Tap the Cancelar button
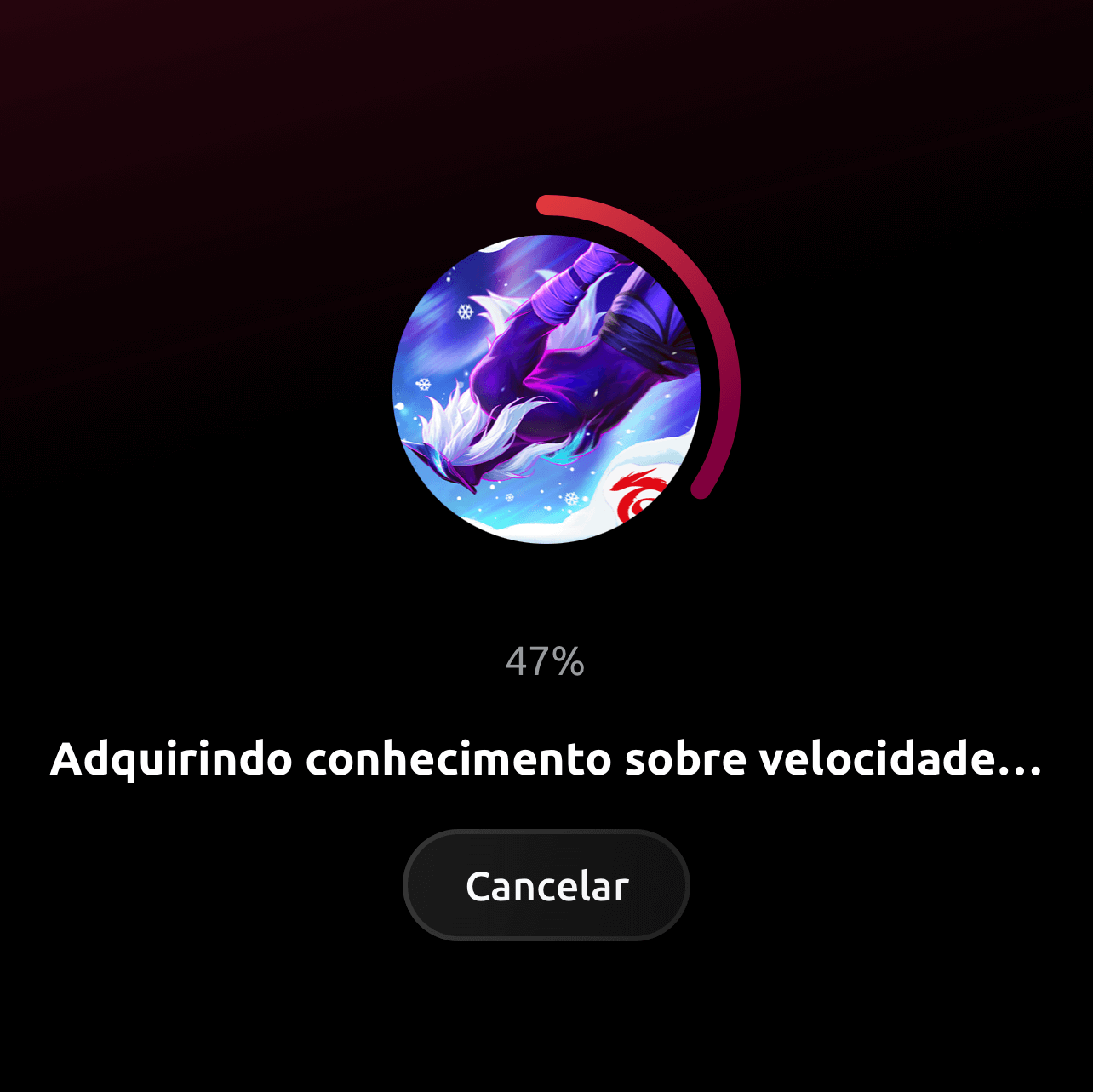 (546, 885)
